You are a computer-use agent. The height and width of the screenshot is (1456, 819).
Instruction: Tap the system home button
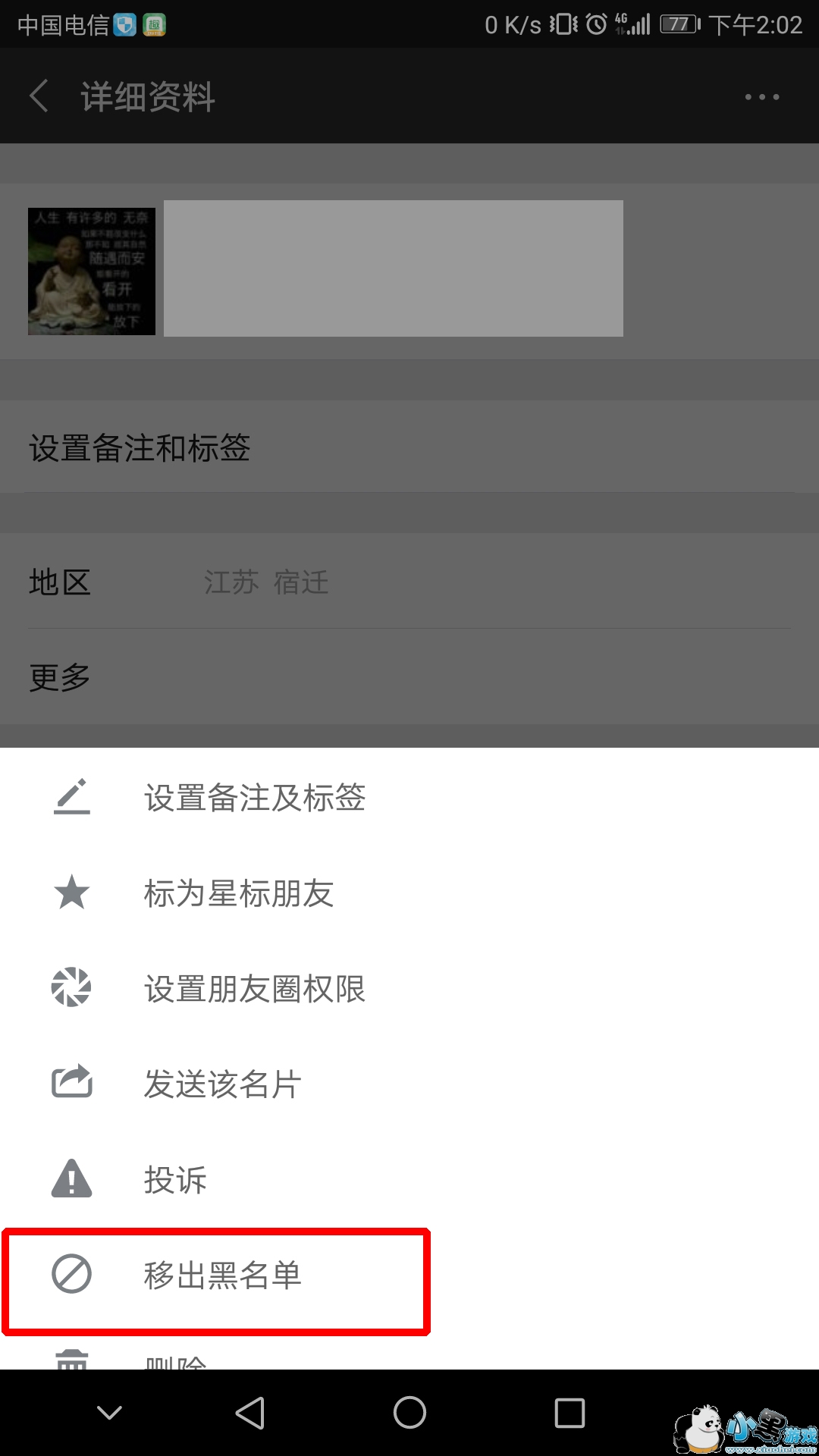pos(409,1413)
